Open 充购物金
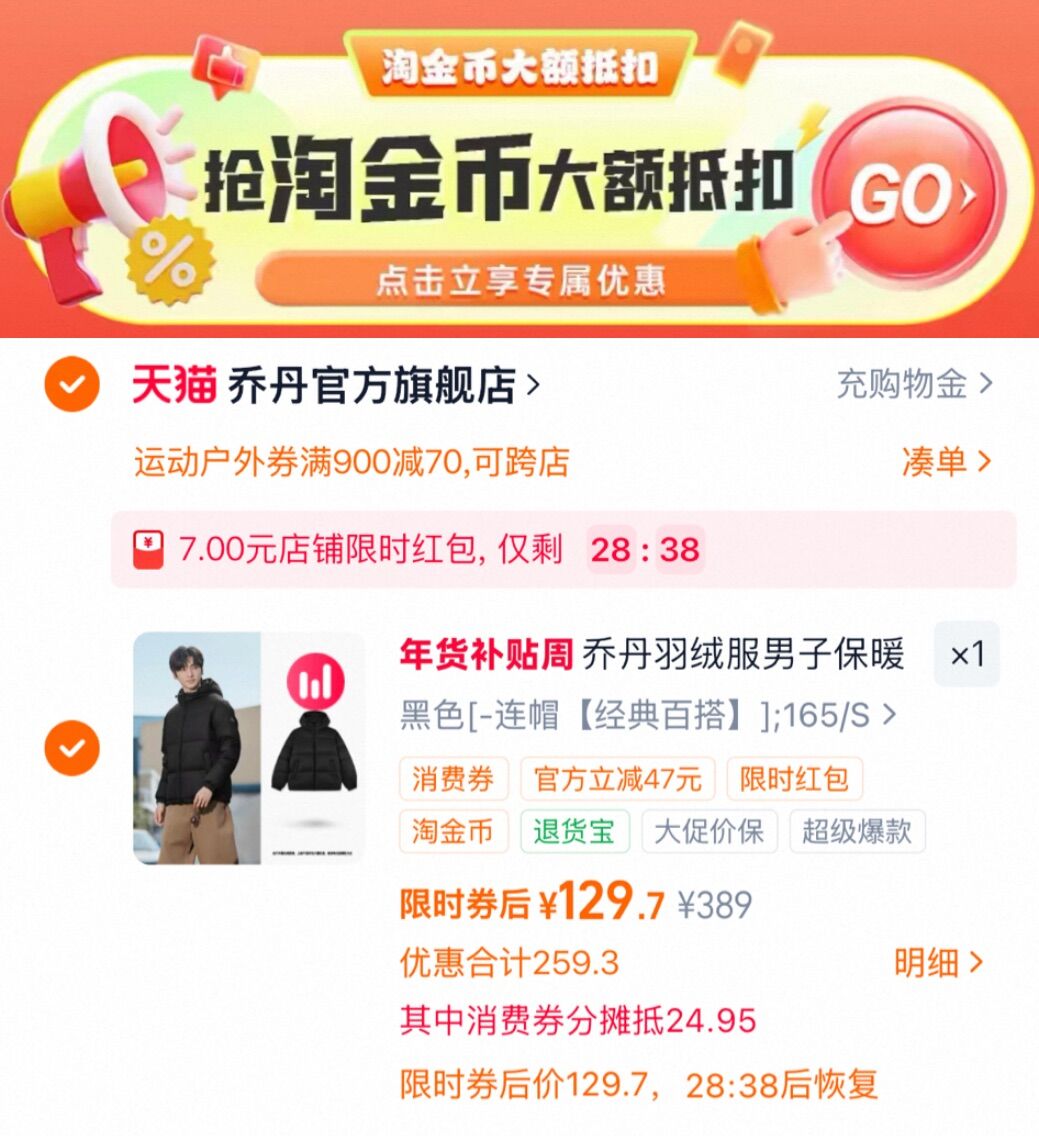1039x1136 pixels. 914,384
